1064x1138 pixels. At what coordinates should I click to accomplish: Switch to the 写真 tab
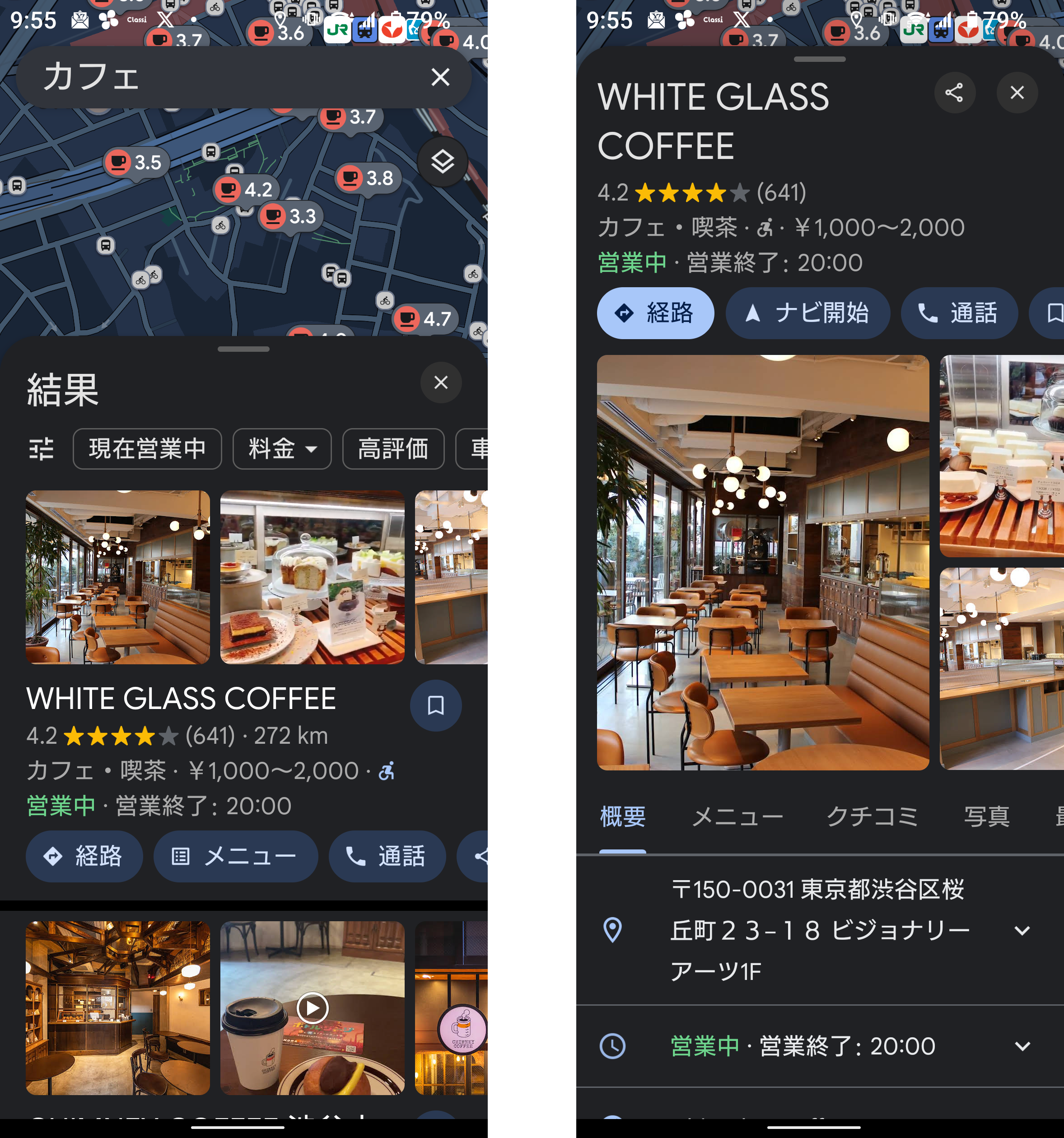click(986, 816)
